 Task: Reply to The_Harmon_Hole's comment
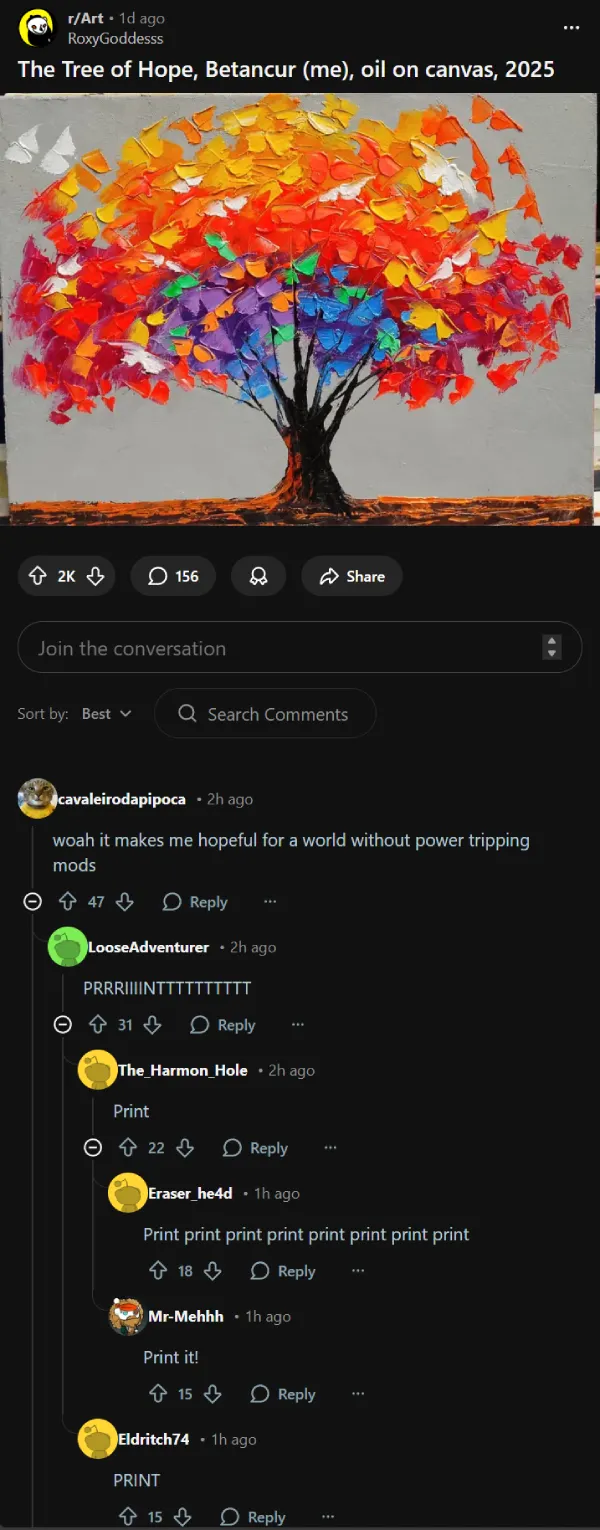coord(256,1148)
